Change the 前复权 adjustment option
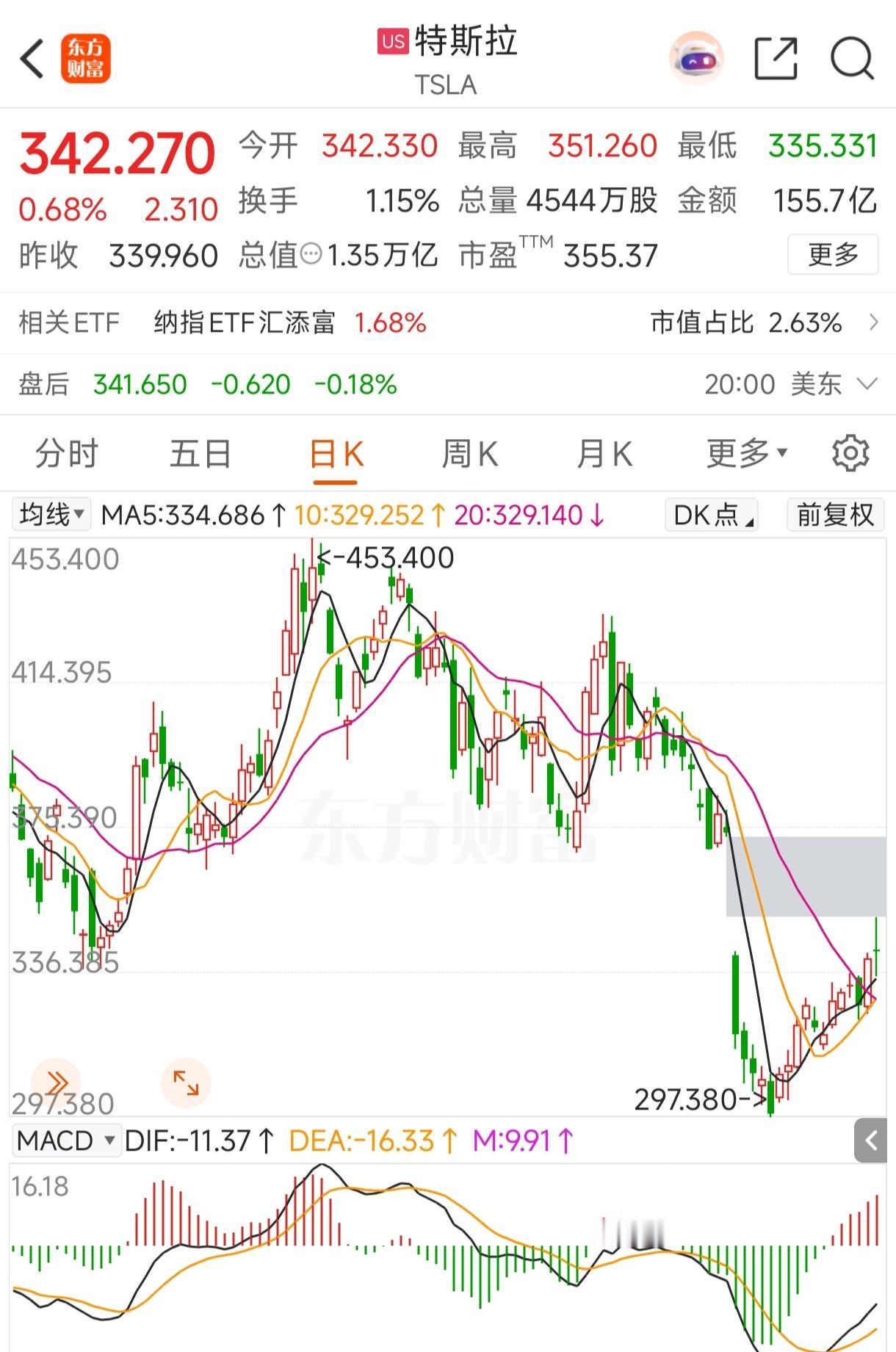 pos(836,515)
